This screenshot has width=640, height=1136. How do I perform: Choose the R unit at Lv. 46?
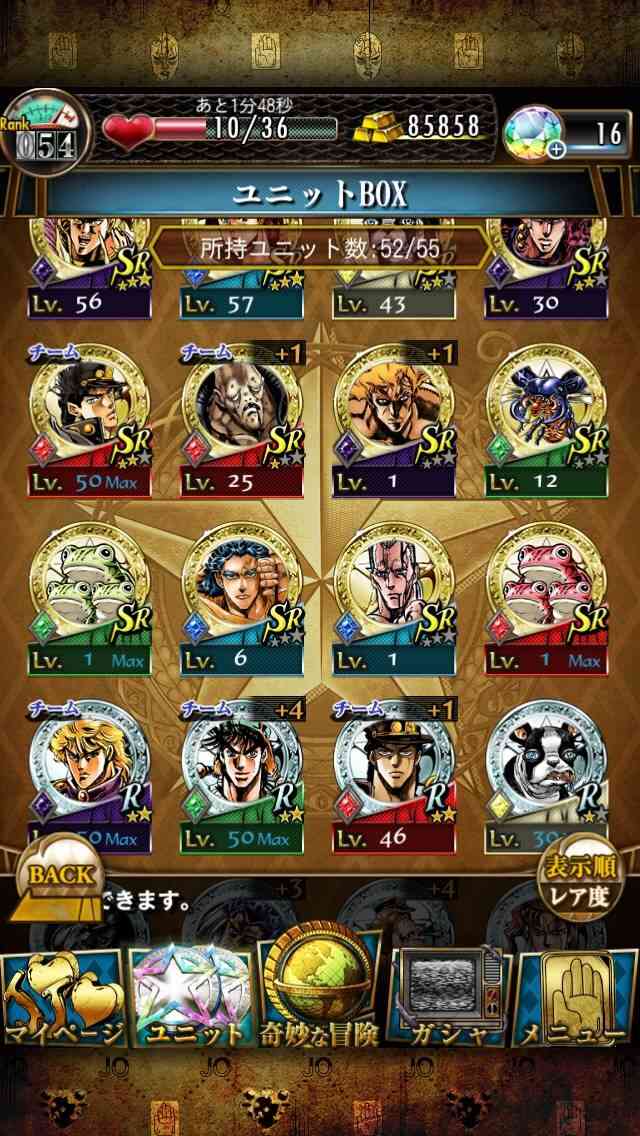click(394, 777)
